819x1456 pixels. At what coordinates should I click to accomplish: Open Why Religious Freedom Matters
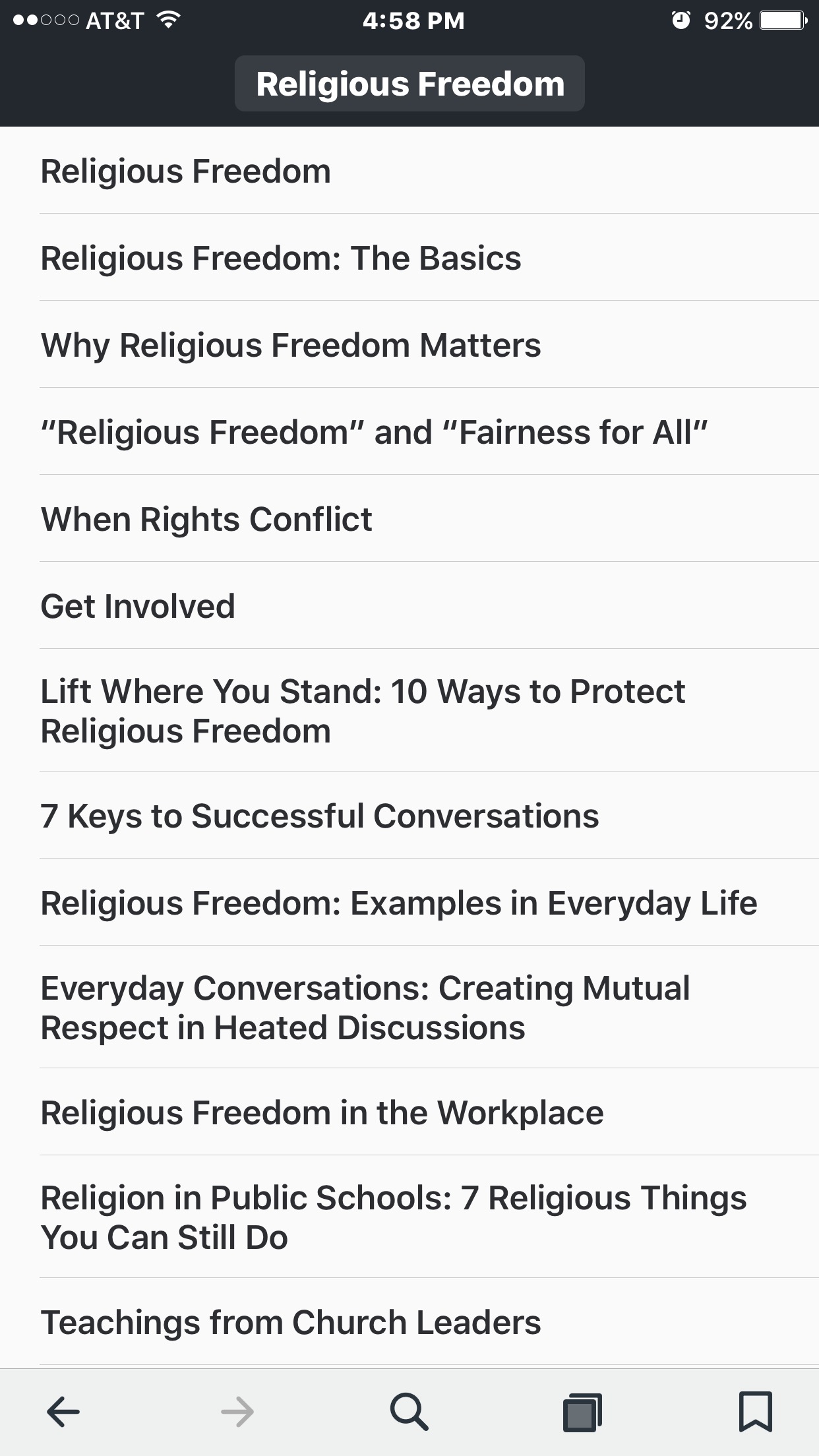tap(409, 345)
